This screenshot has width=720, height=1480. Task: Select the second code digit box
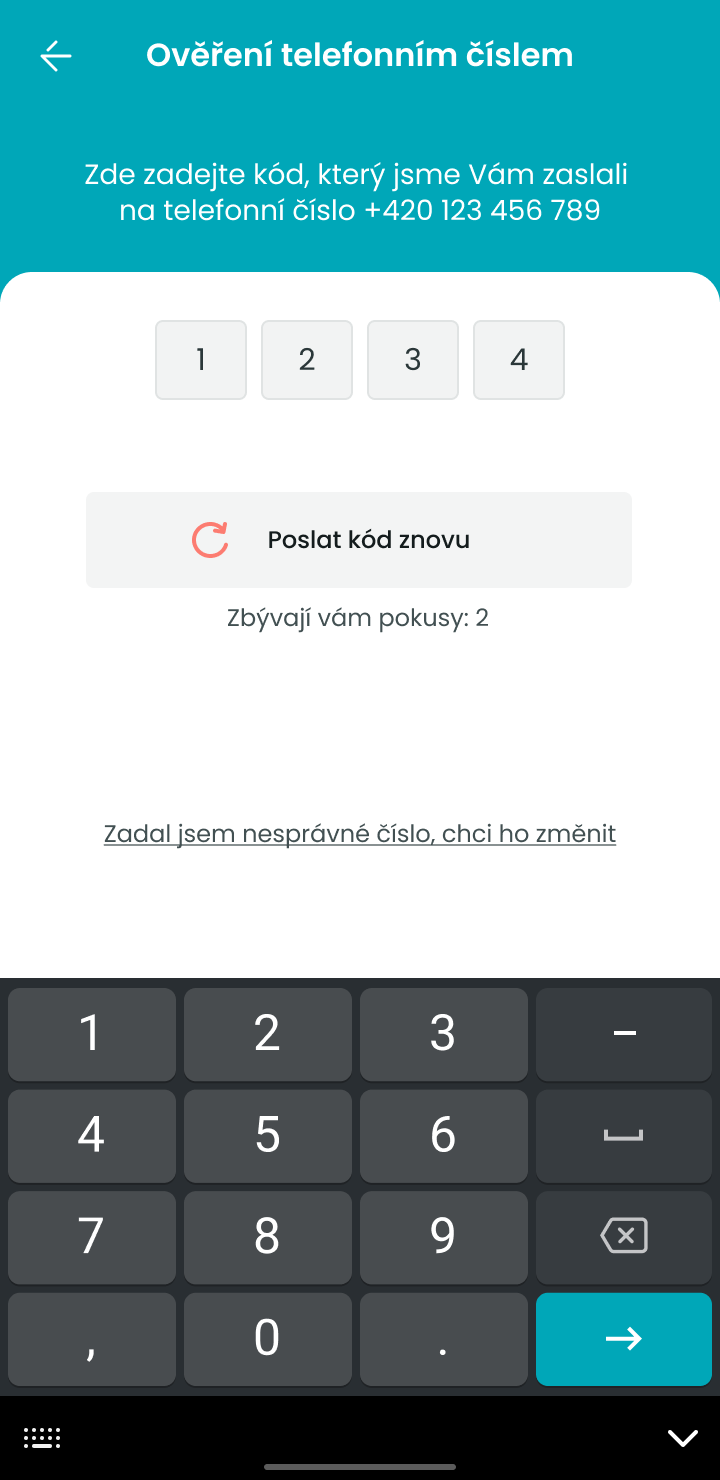307,360
